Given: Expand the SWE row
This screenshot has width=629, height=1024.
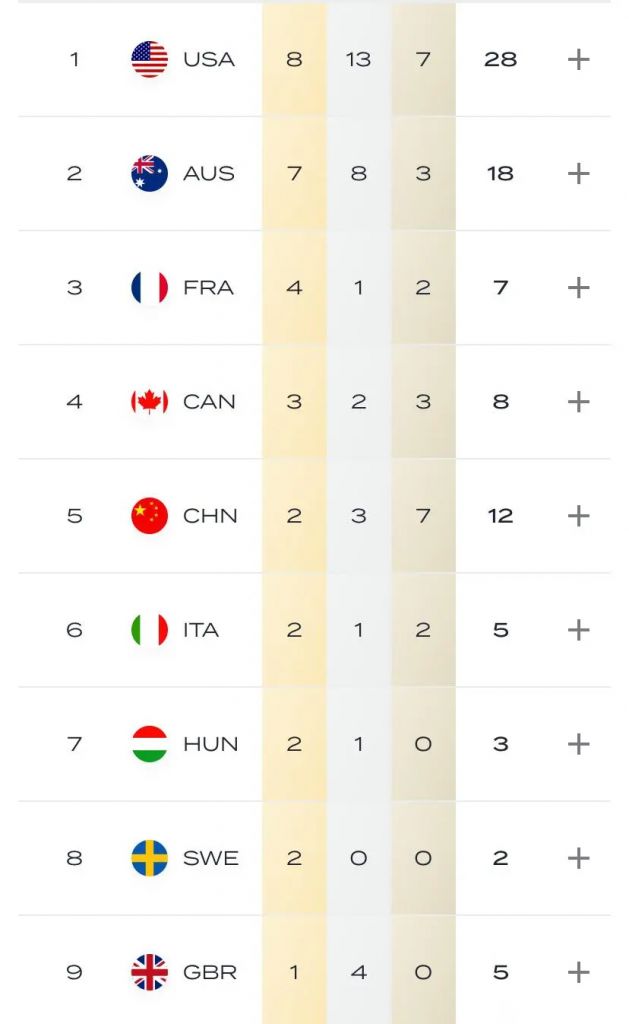Looking at the screenshot, I should pos(578,857).
